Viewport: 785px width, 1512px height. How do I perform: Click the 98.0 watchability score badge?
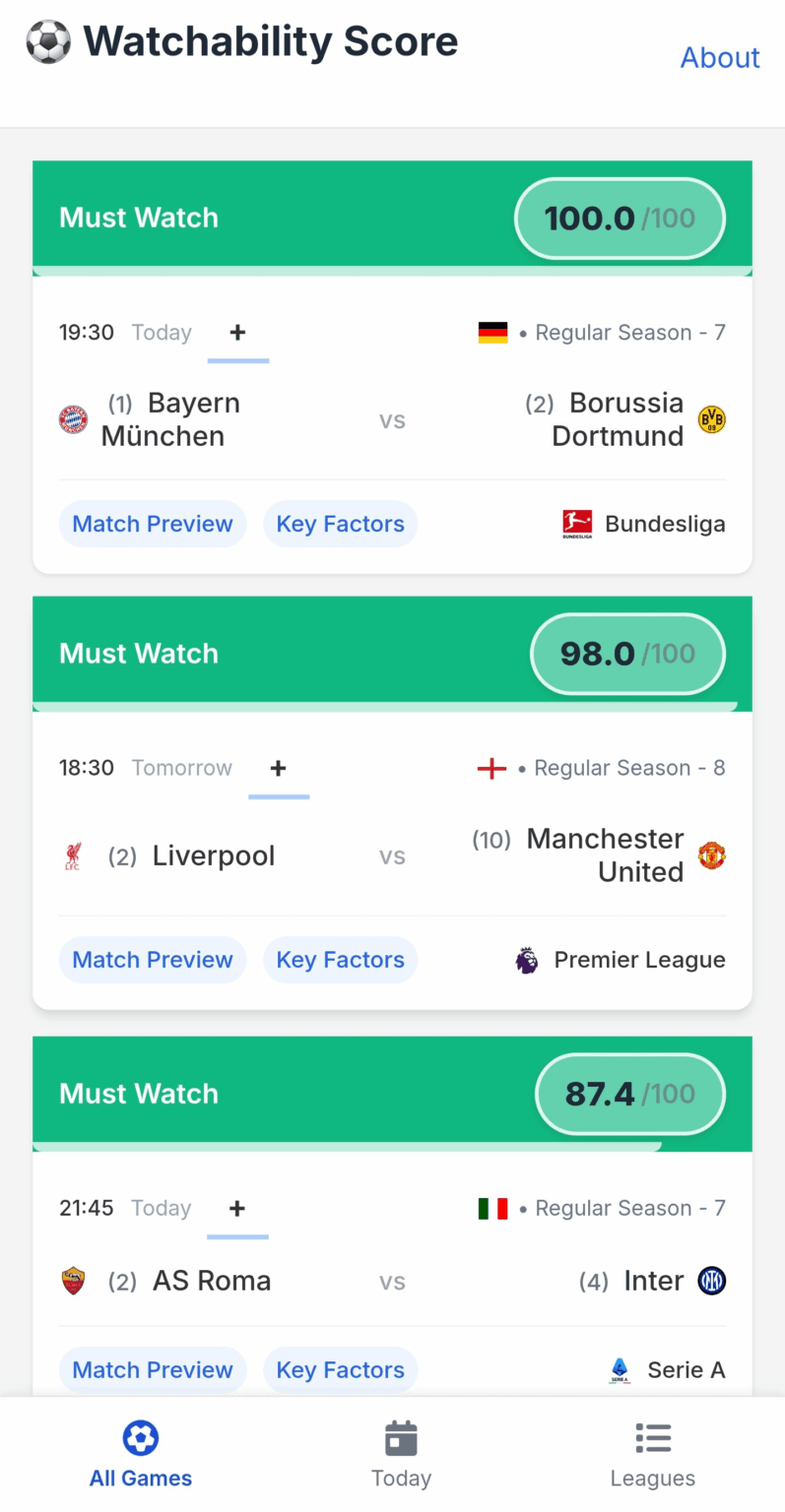627,654
